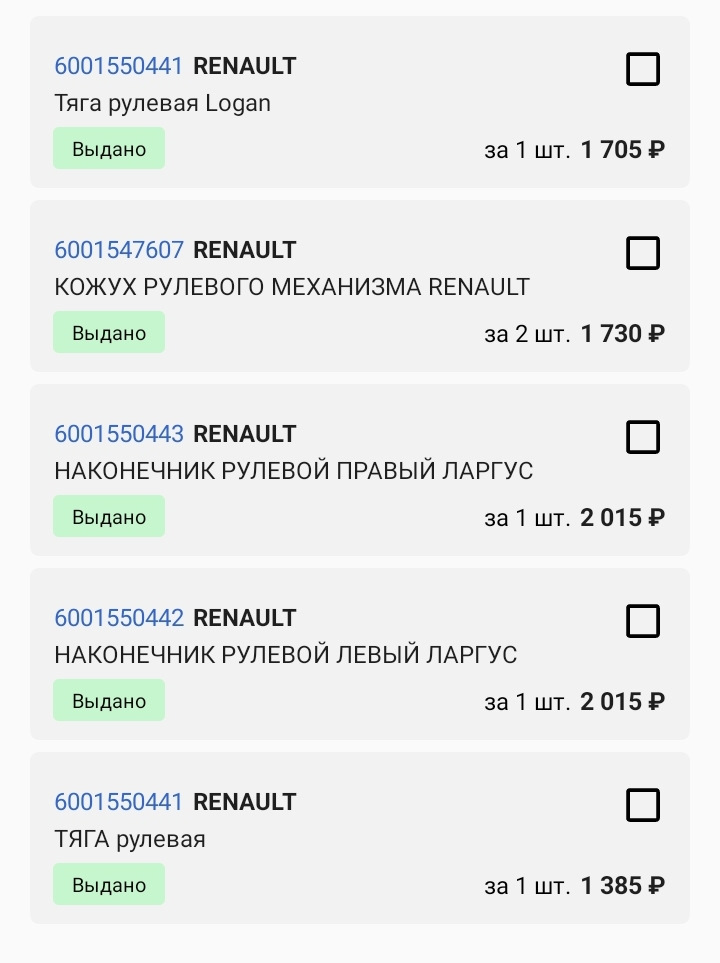The height and width of the screenshot is (963, 720).
Task: Open article 6001550441 in Тяга рулевая Logan
Action: (119, 66)
